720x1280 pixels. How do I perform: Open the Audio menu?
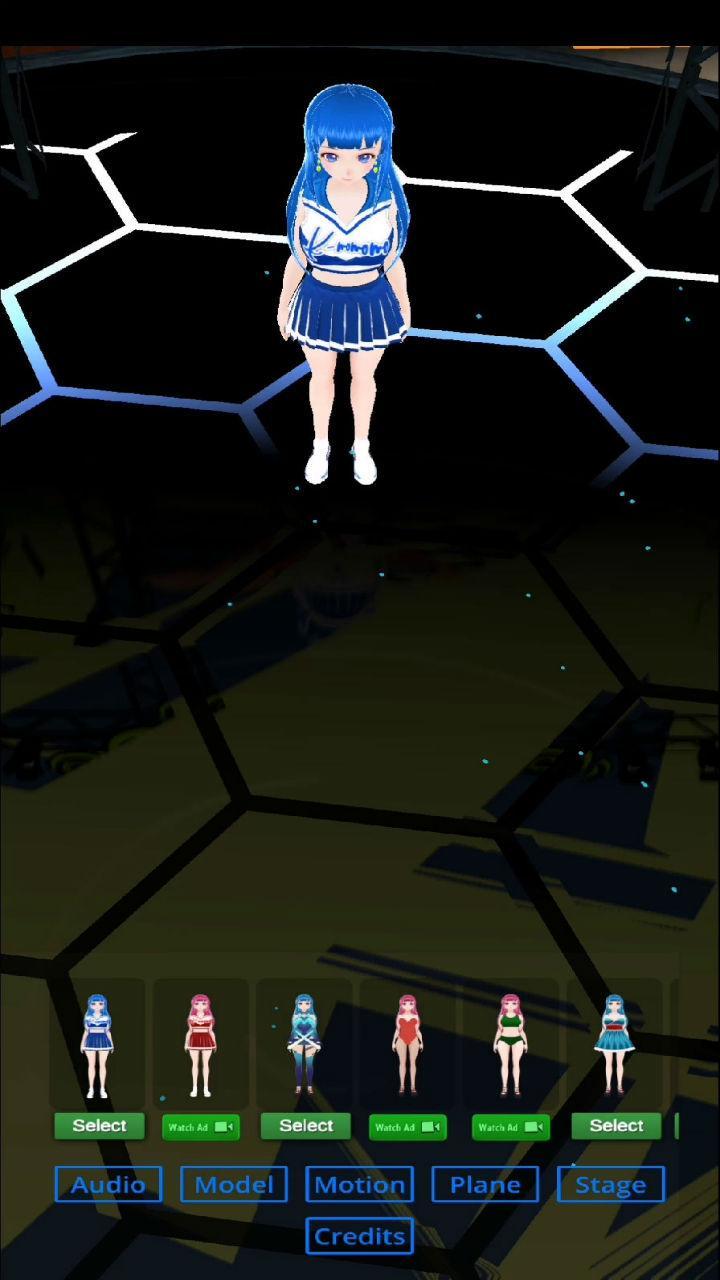pos(108,1185)
